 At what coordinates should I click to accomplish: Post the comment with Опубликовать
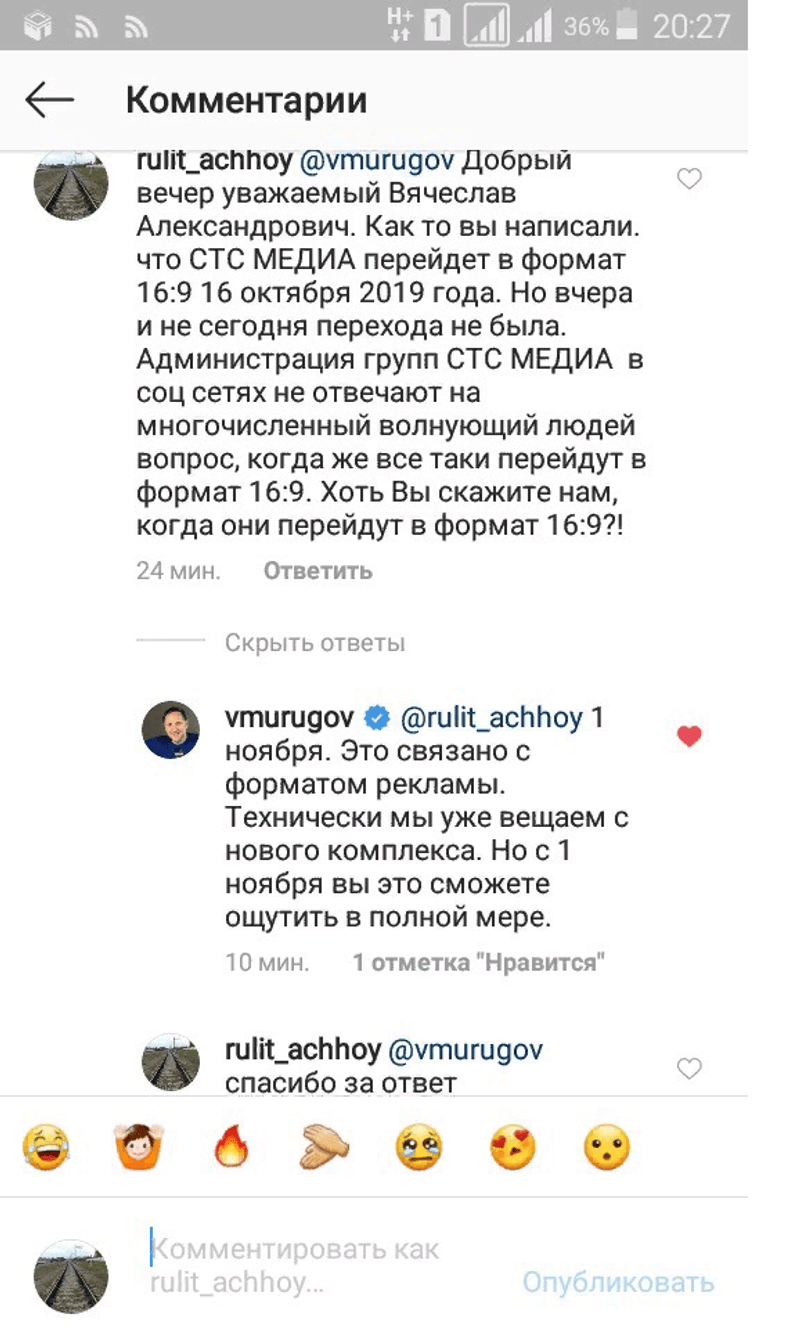click(x=618, y=1281)
